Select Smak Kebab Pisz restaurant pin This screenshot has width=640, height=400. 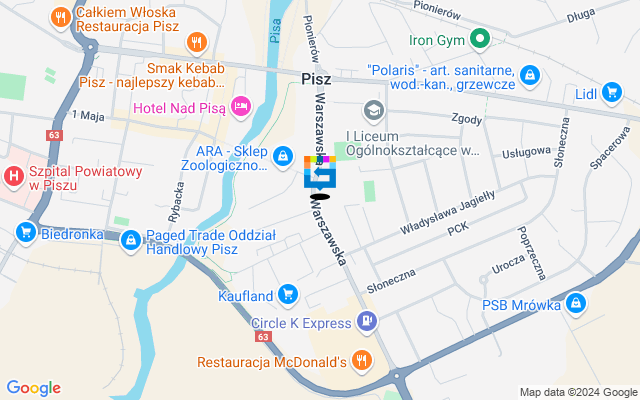(x=196, y=43)
